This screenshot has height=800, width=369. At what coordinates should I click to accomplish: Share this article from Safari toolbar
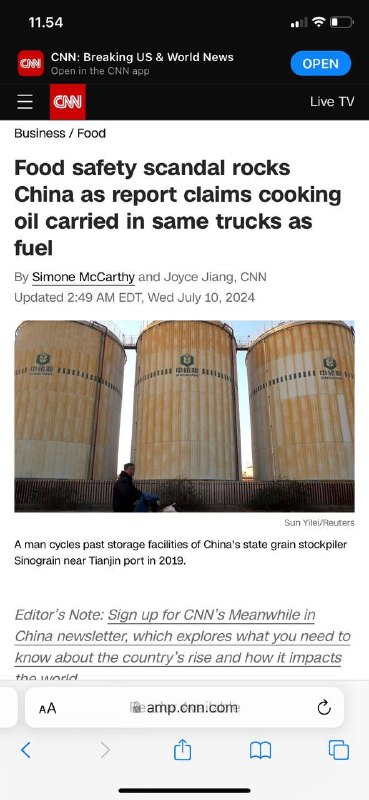coord(182,750)
